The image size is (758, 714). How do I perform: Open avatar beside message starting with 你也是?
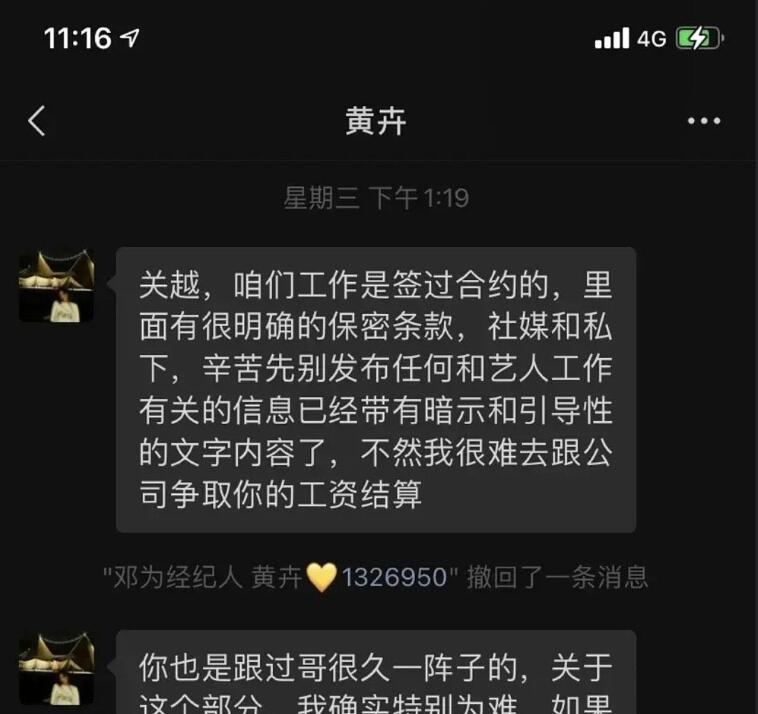(x=57, y=667)
